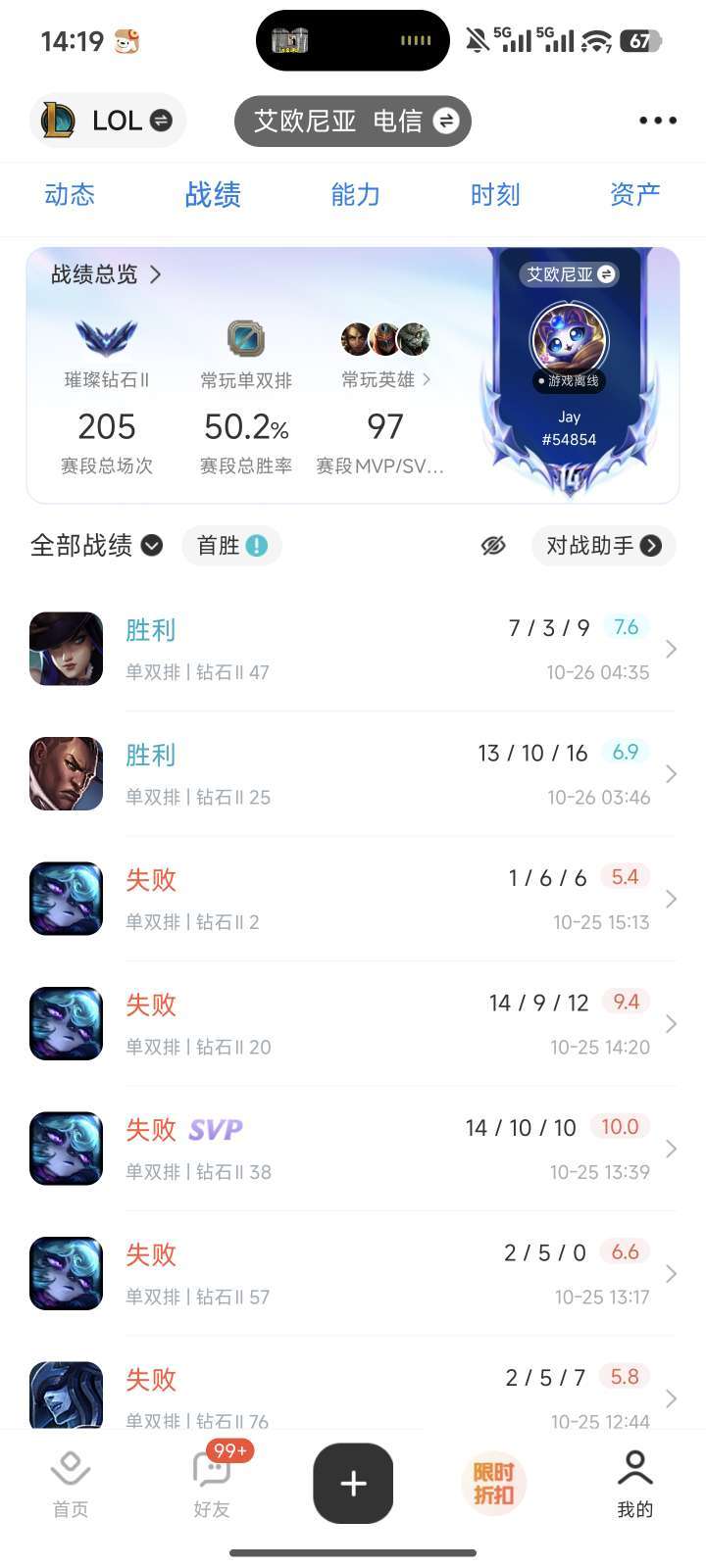Open the 时刻 tab

pyautogui.click(x=495, y=196)
